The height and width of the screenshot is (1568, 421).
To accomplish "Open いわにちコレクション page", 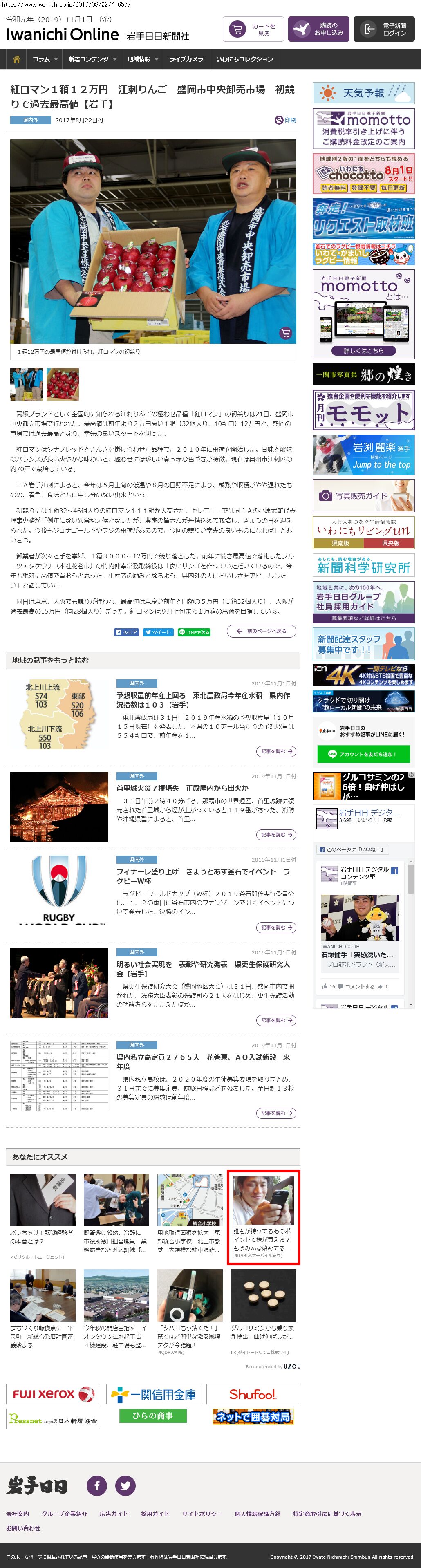I will (244, 59).
